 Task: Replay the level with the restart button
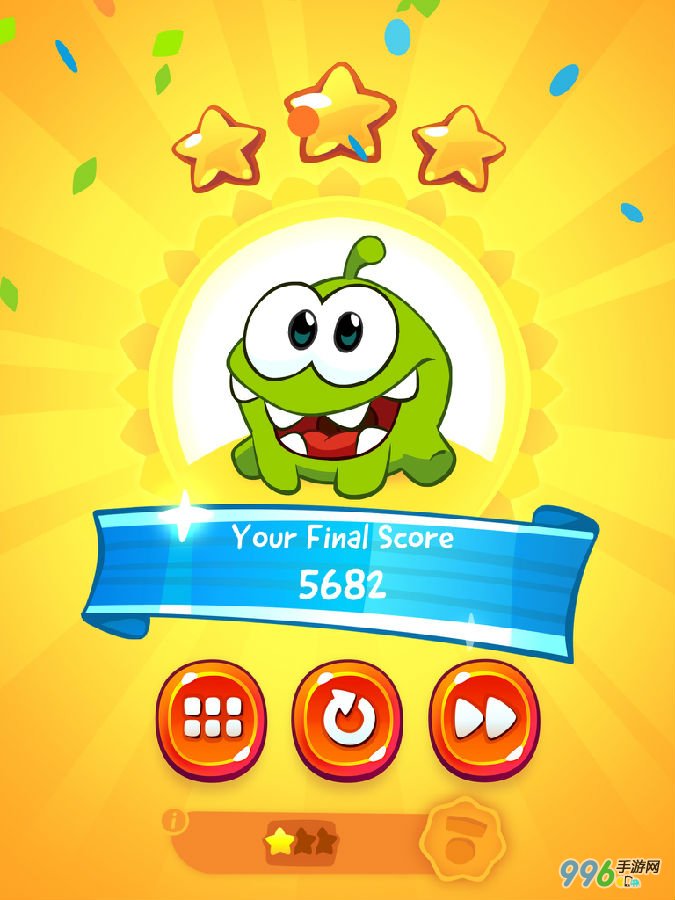pos(347,718)
